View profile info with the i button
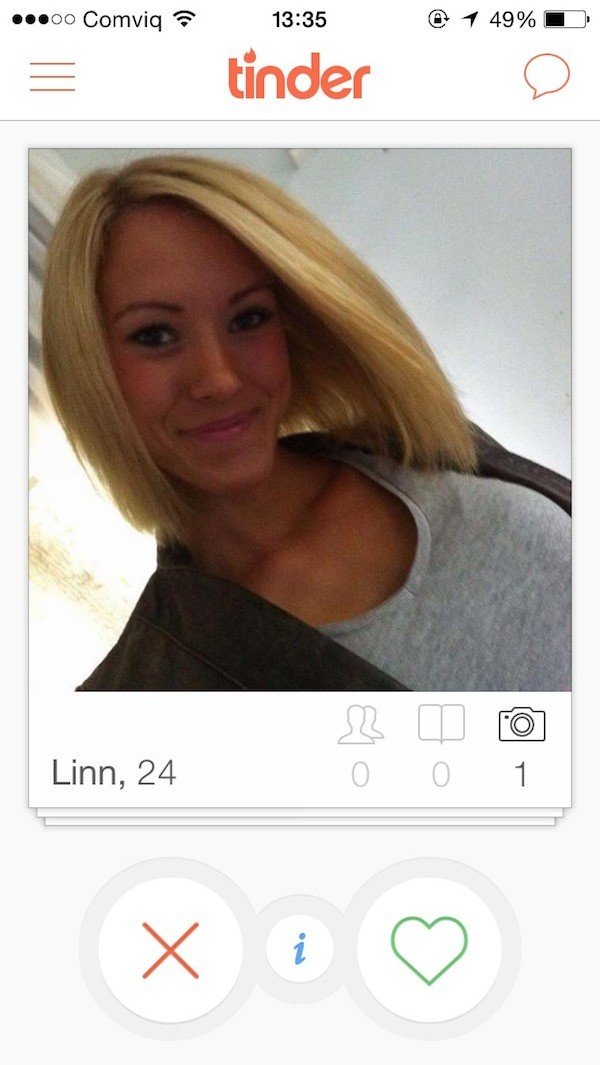This screenshot has width=600, height=1065. (x=299, y=949)
